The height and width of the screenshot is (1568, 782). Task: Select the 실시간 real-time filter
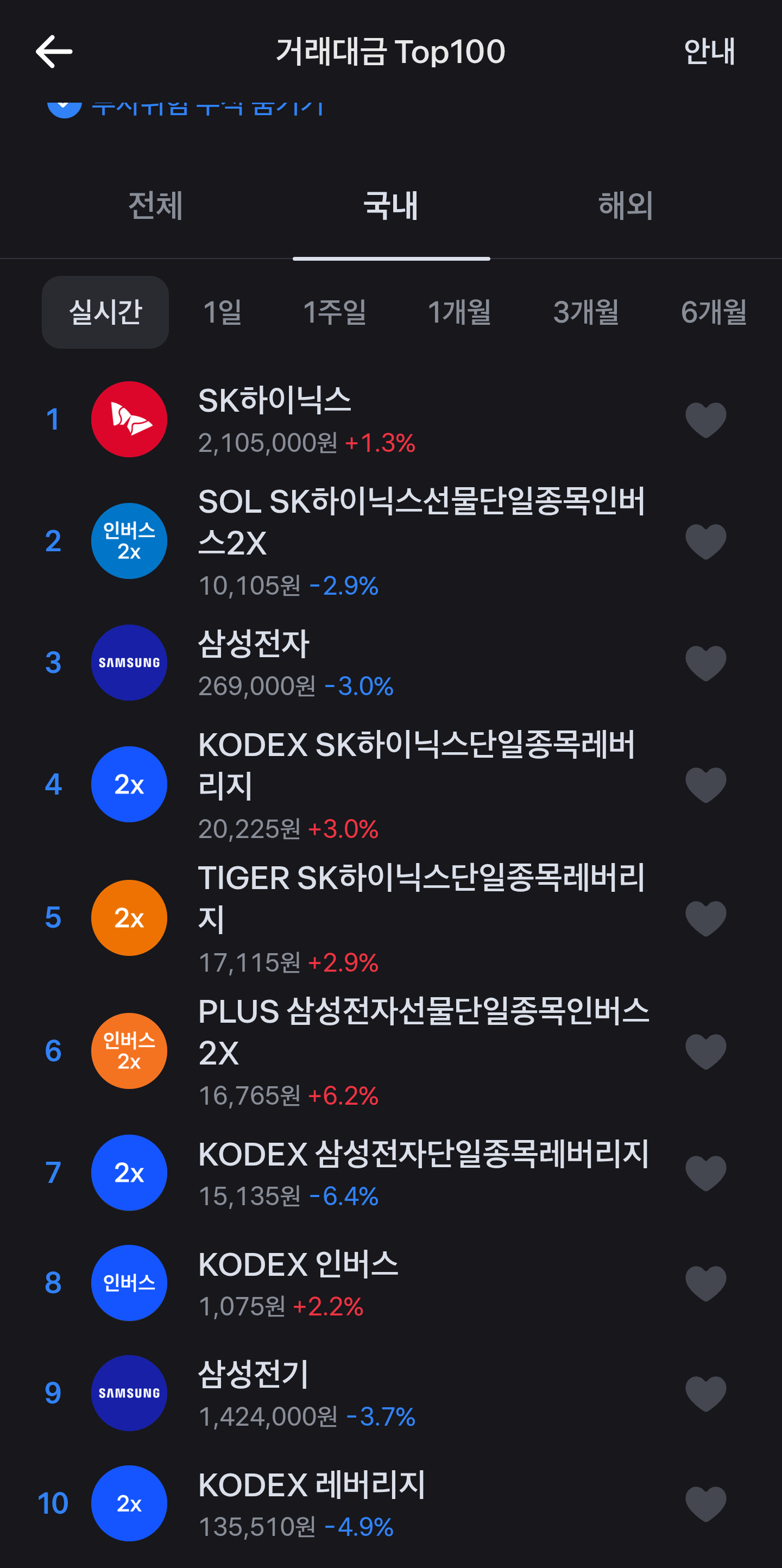click(105, 312)
